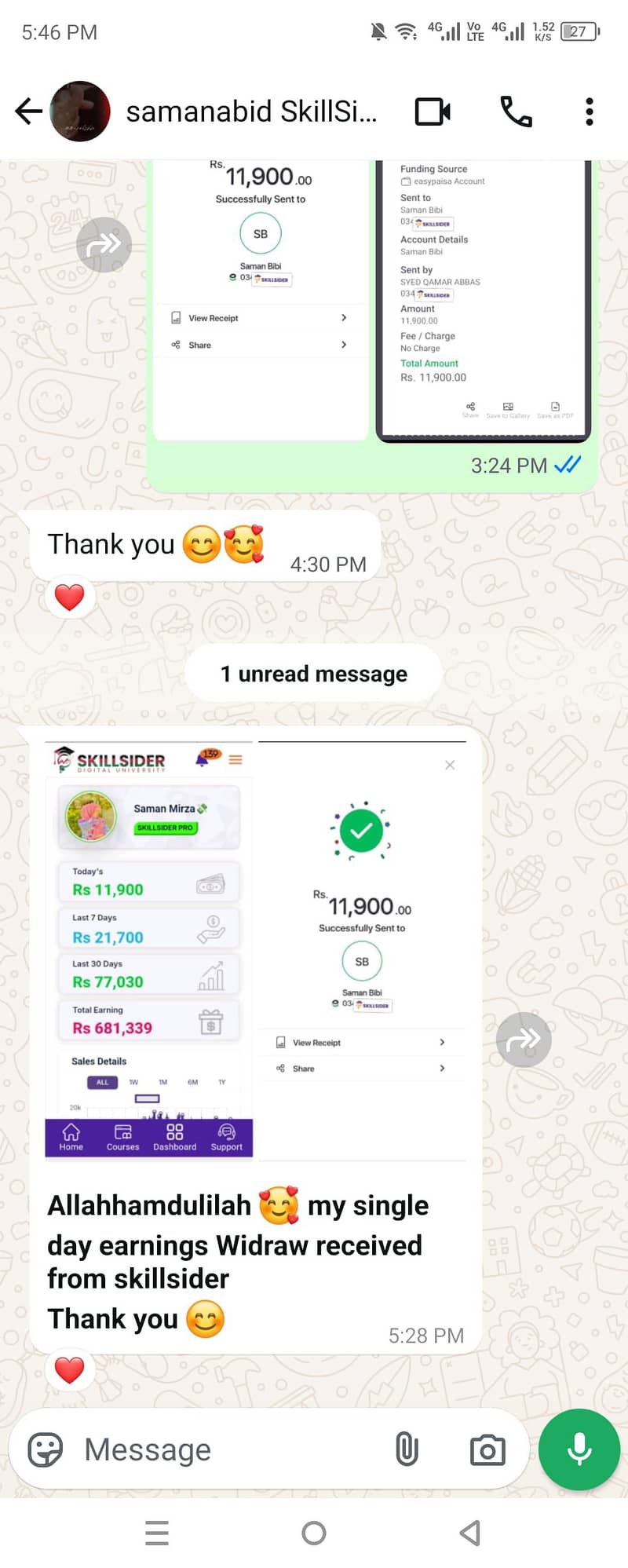Image resolution: width=628 pixels, height=1568 pixels.
Task: Start a video call
Action: click(433, 111)
